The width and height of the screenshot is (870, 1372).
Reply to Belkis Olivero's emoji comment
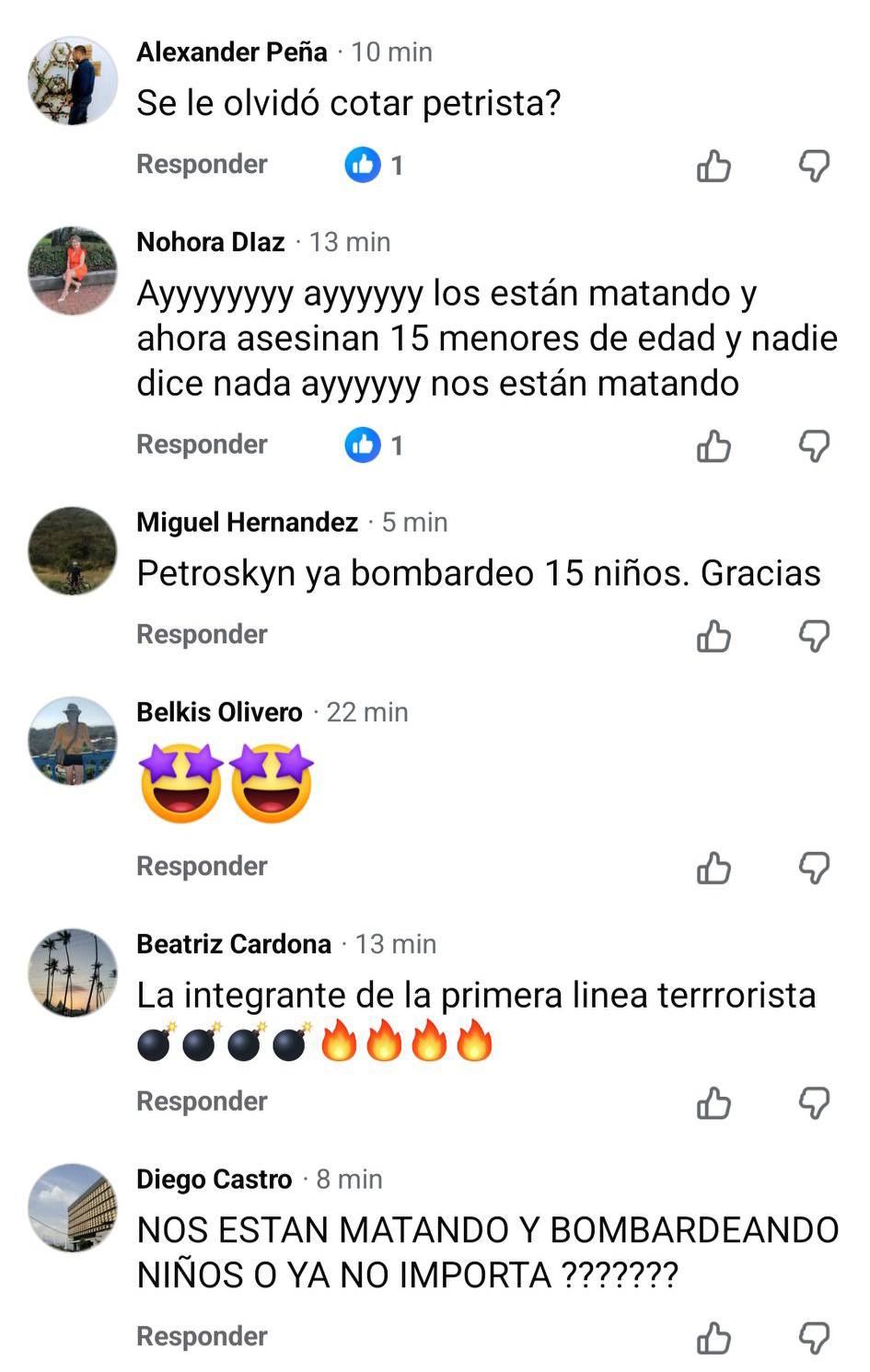pos(202,866)
